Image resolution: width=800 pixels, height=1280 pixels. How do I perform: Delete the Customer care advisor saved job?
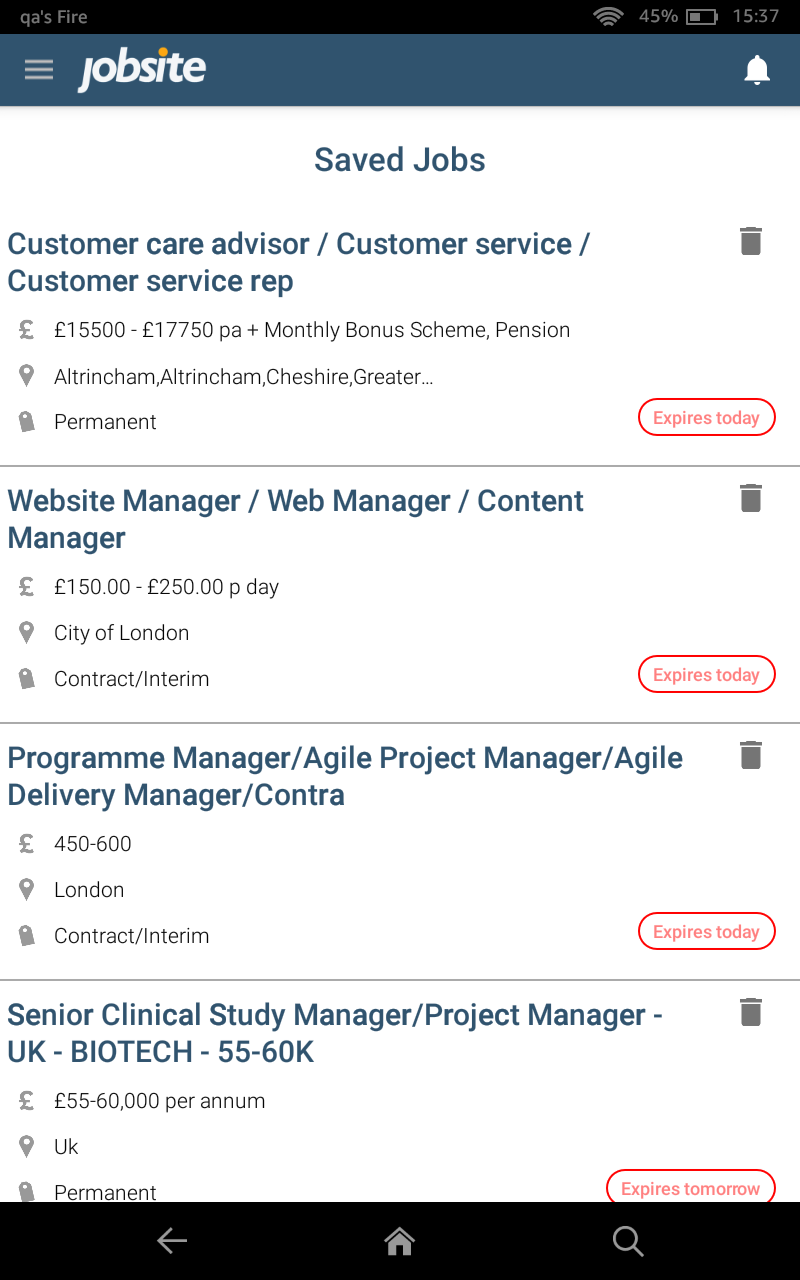pyautogui.click(x=751, y=241)
